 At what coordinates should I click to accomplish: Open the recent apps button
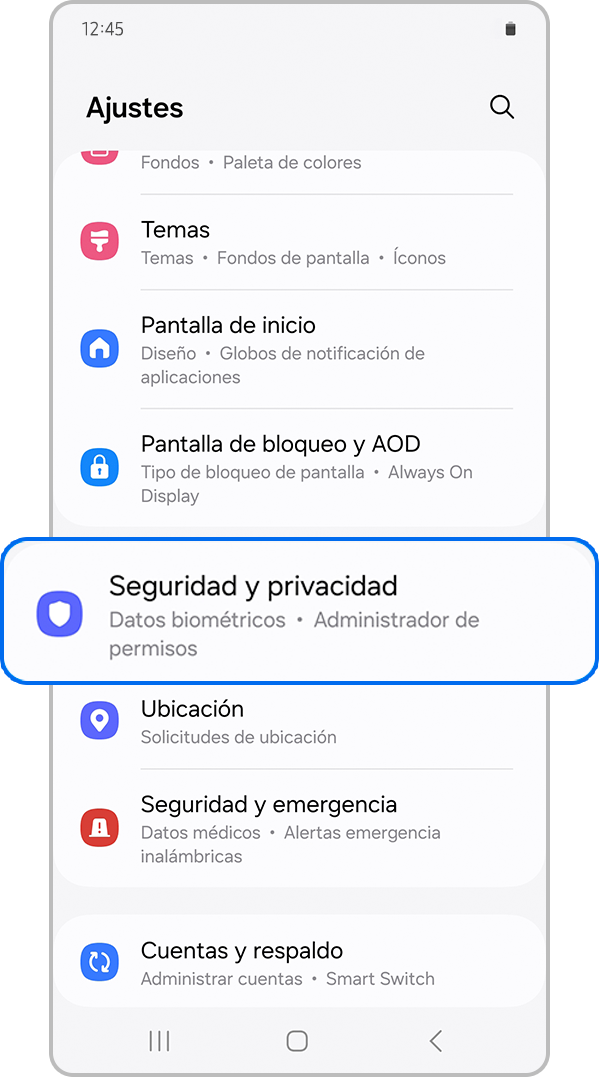click(159, 1041)
